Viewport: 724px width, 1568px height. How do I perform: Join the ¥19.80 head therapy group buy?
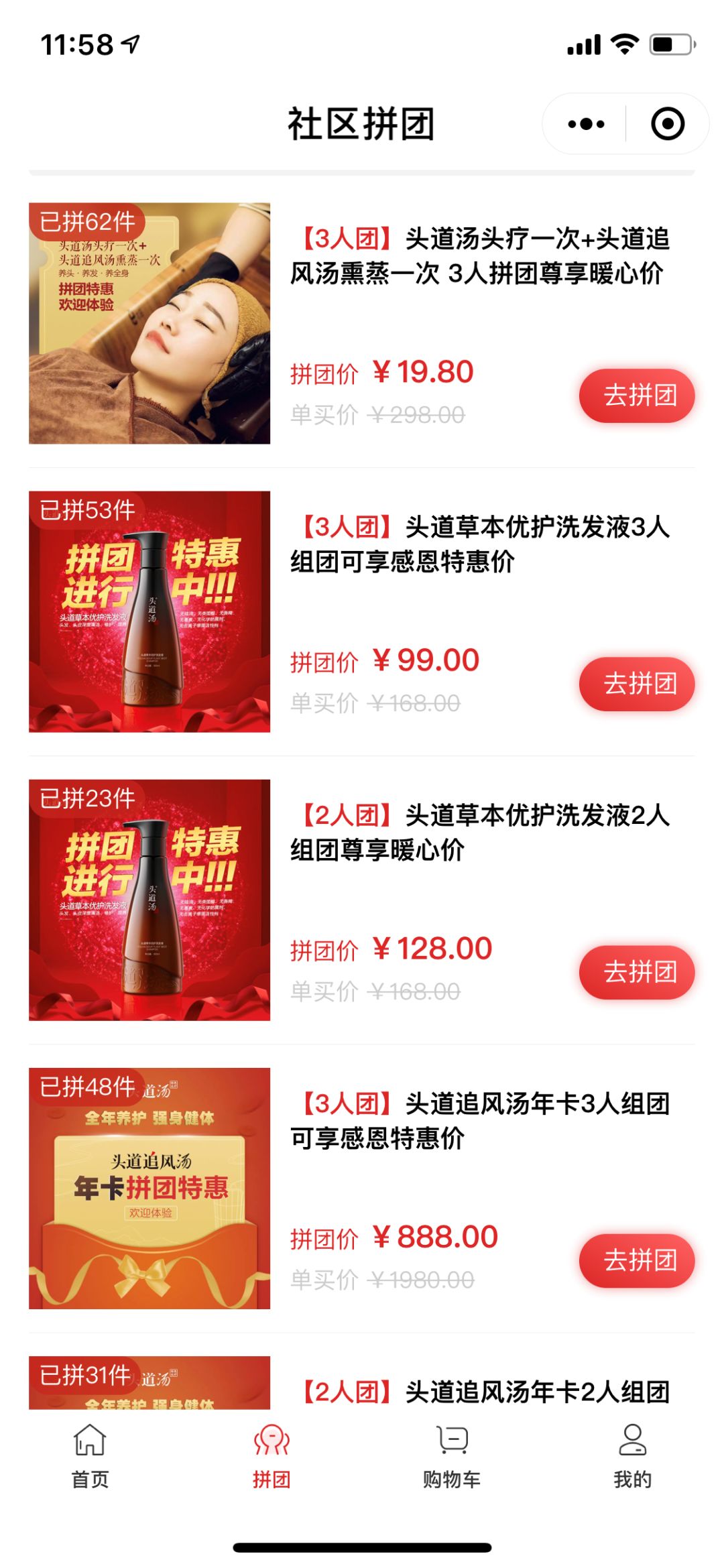[x=636, y=396]
